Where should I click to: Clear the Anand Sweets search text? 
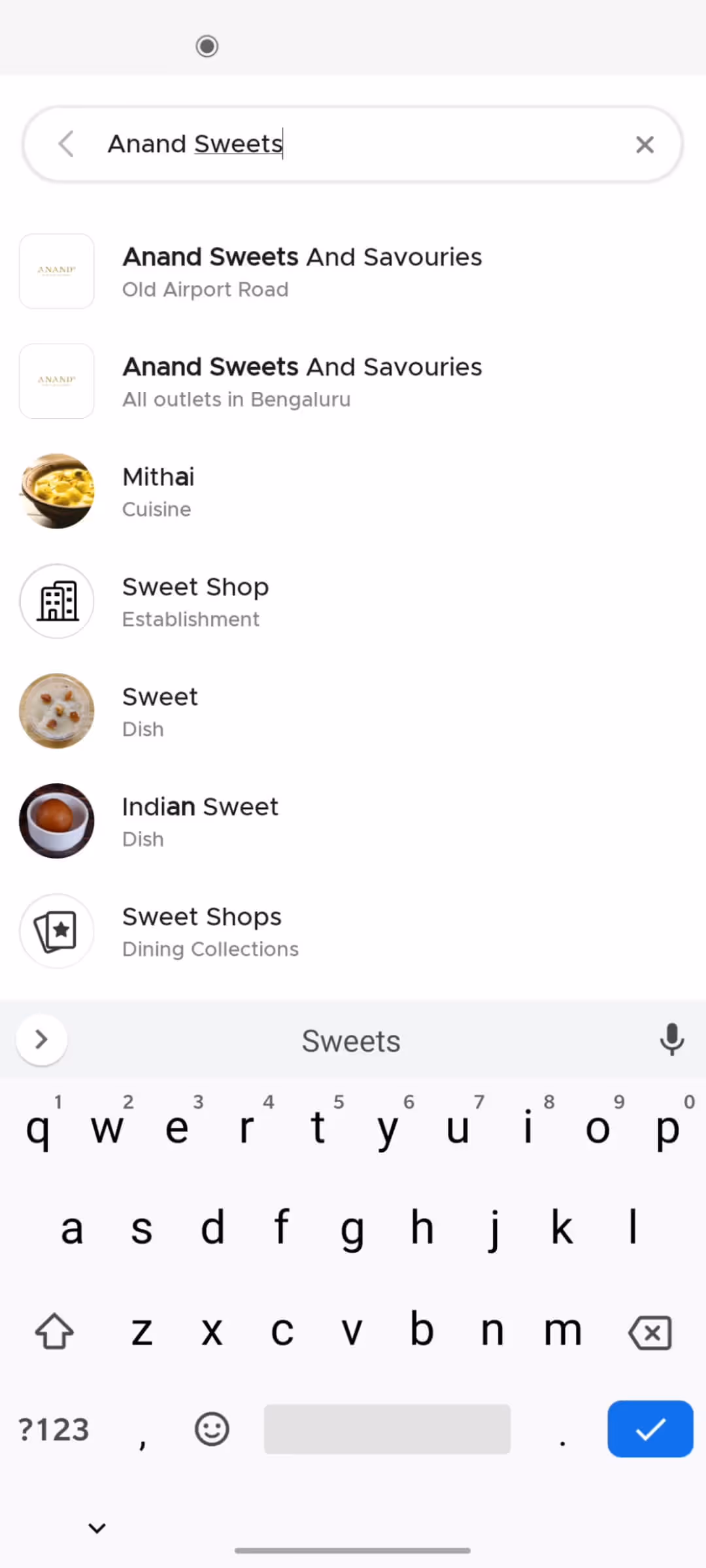(x=645, y=144)
